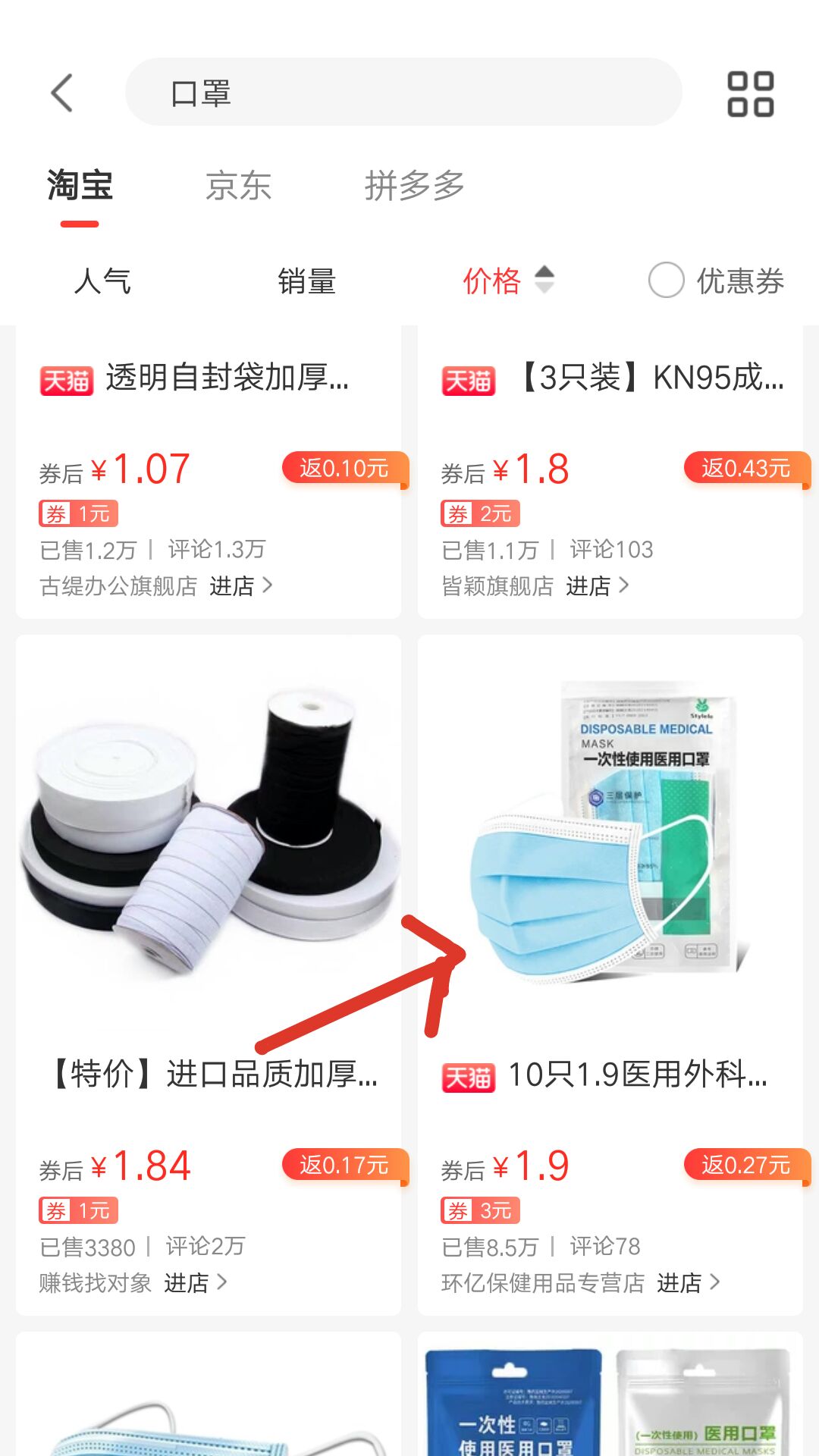This screenshot has width=819, height=1456.
Task: Enter 赚钱找对象 shop via 进店
Action: click(x=194, y=1283)
